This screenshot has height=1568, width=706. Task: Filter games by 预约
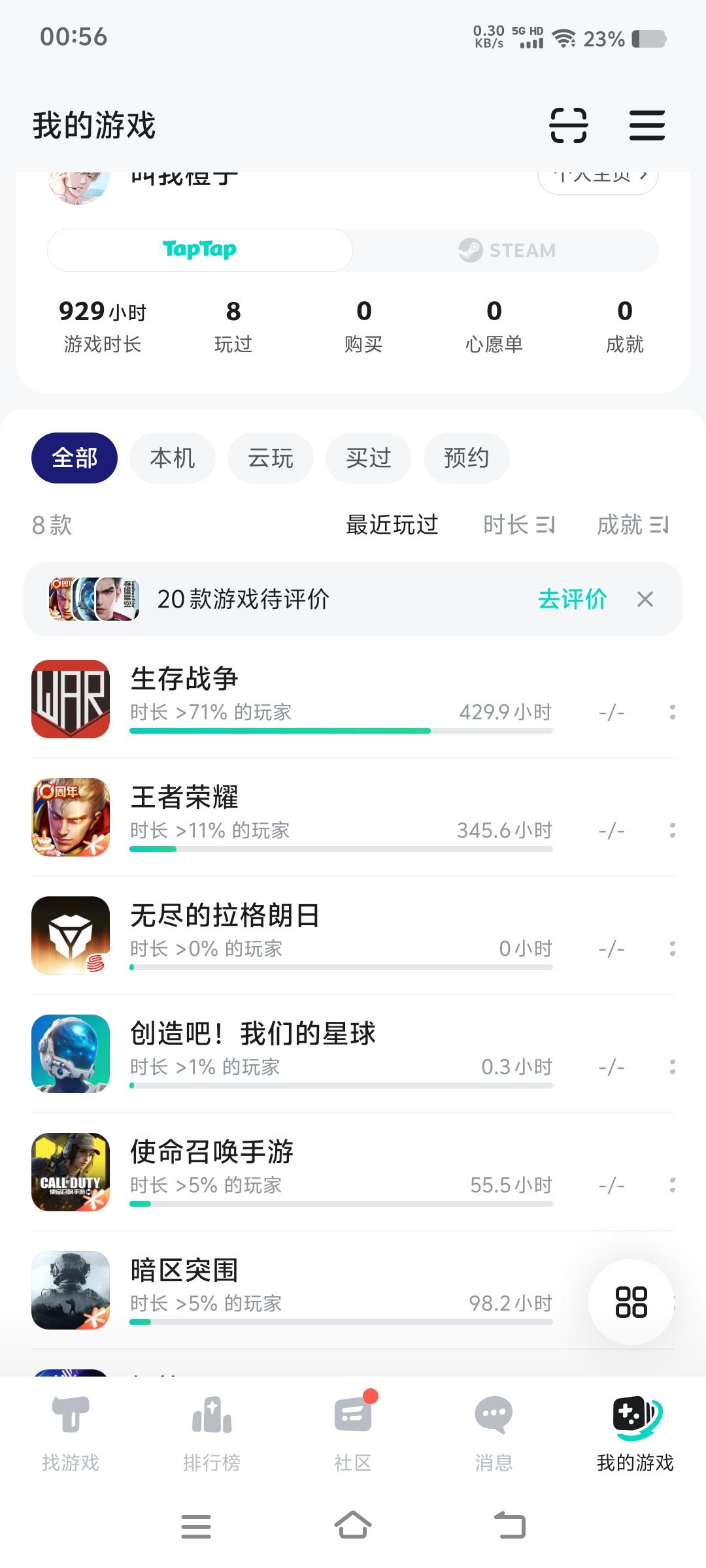coord(466,458)
